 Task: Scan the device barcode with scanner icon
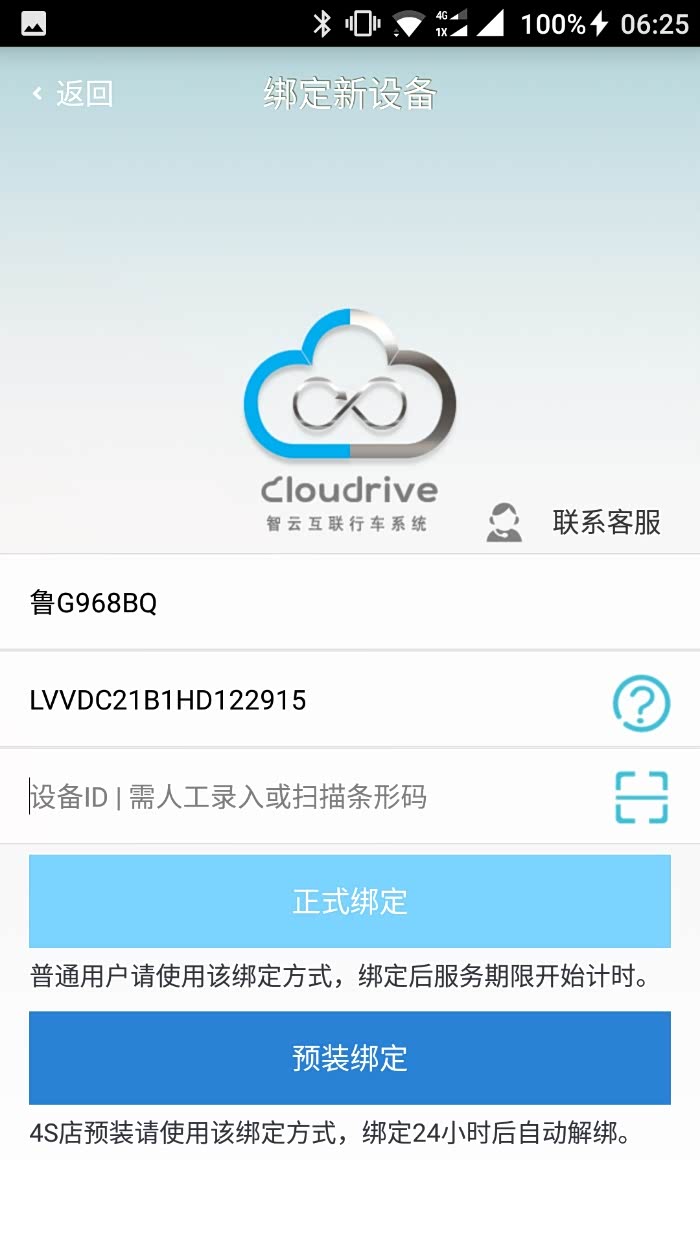coord(641,797)
